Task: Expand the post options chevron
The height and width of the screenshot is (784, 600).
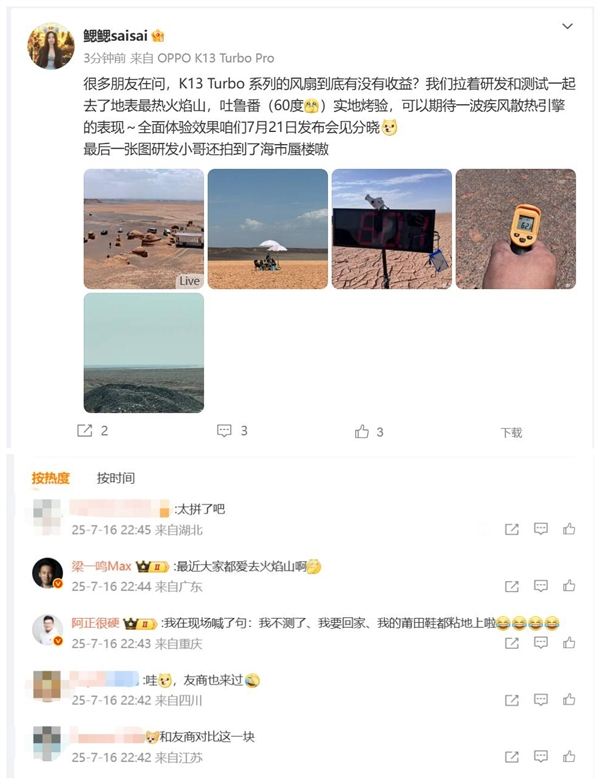Action: click(568, 26)
